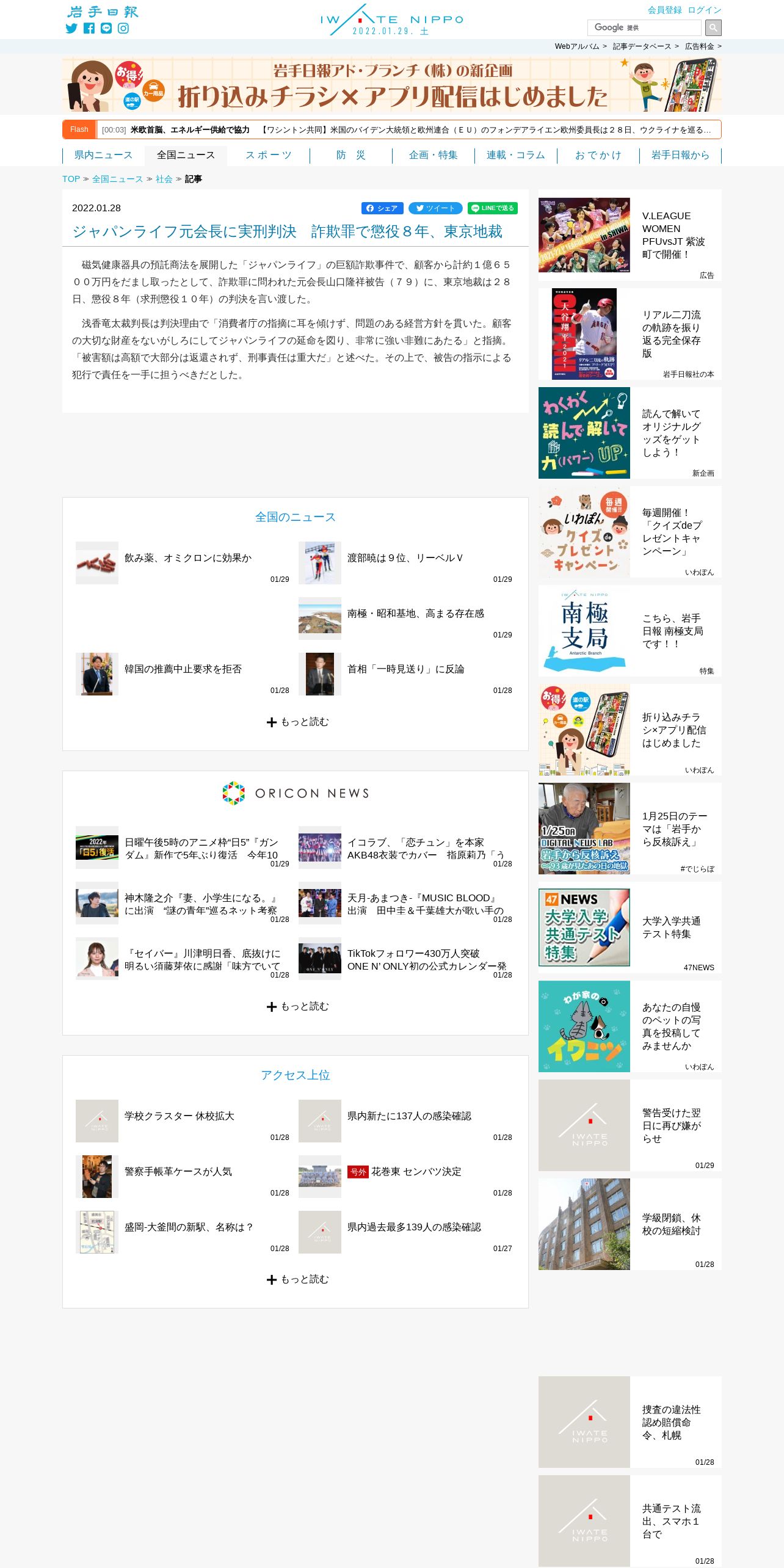Switch to the 県内ニュース tab

point(103,155)
